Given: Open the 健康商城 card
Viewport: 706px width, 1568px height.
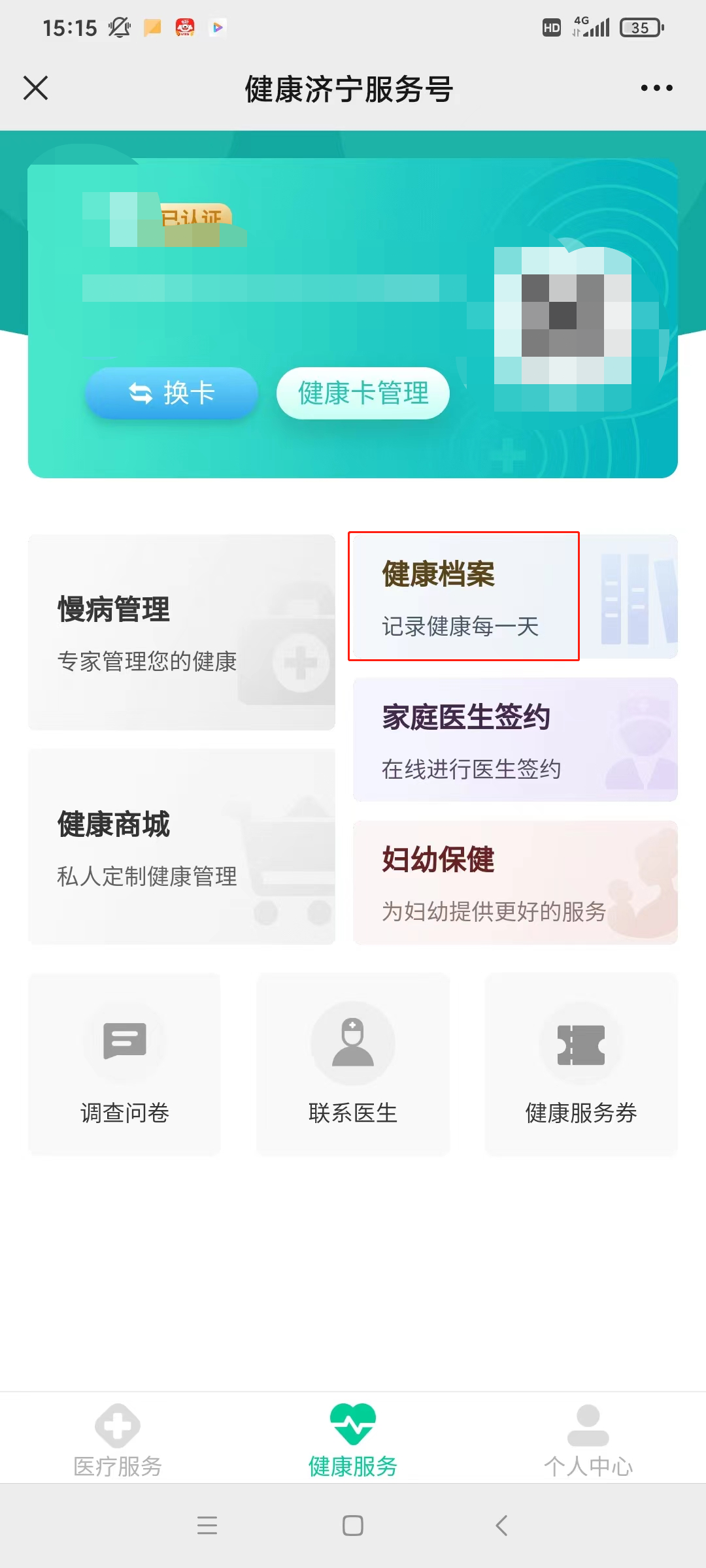Looking at the screenshot, I should pyautogui.click(x=181, y=847).
